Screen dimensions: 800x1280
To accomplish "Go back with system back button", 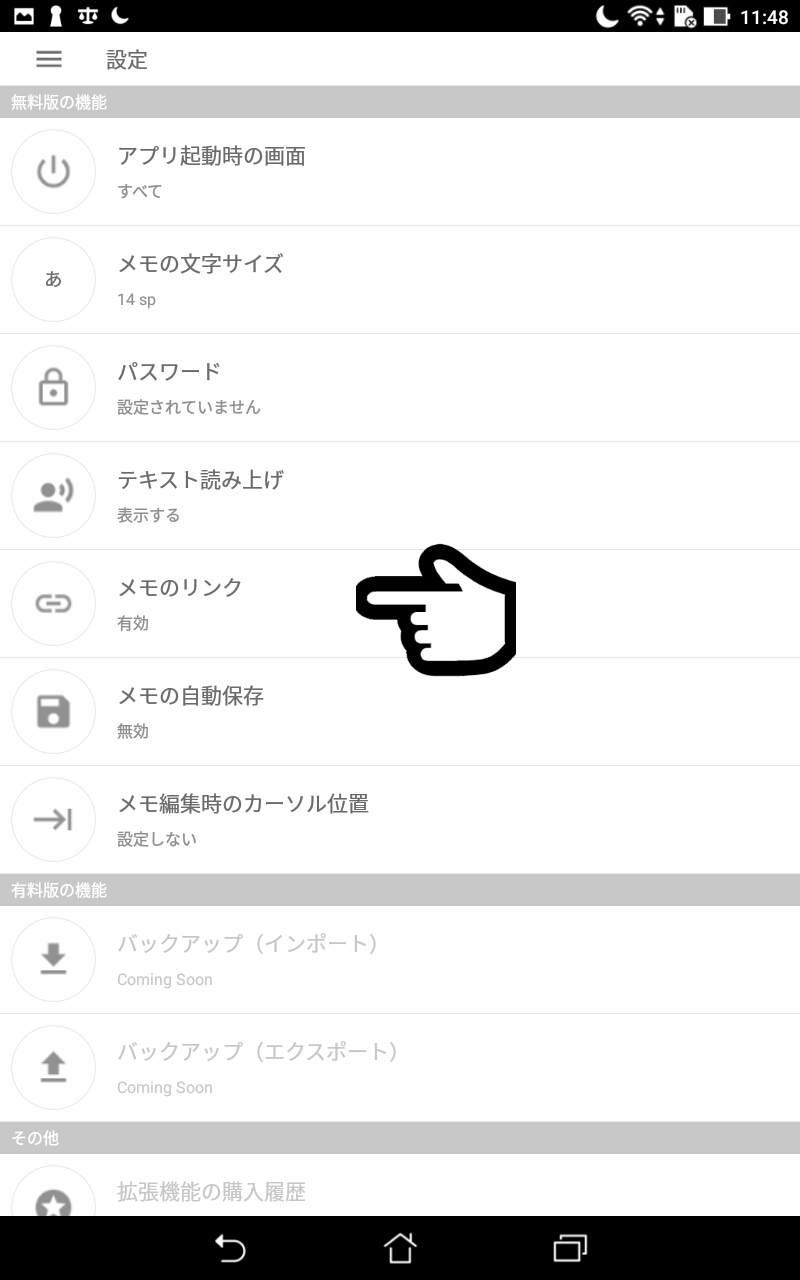I will tap(230, 1248).
